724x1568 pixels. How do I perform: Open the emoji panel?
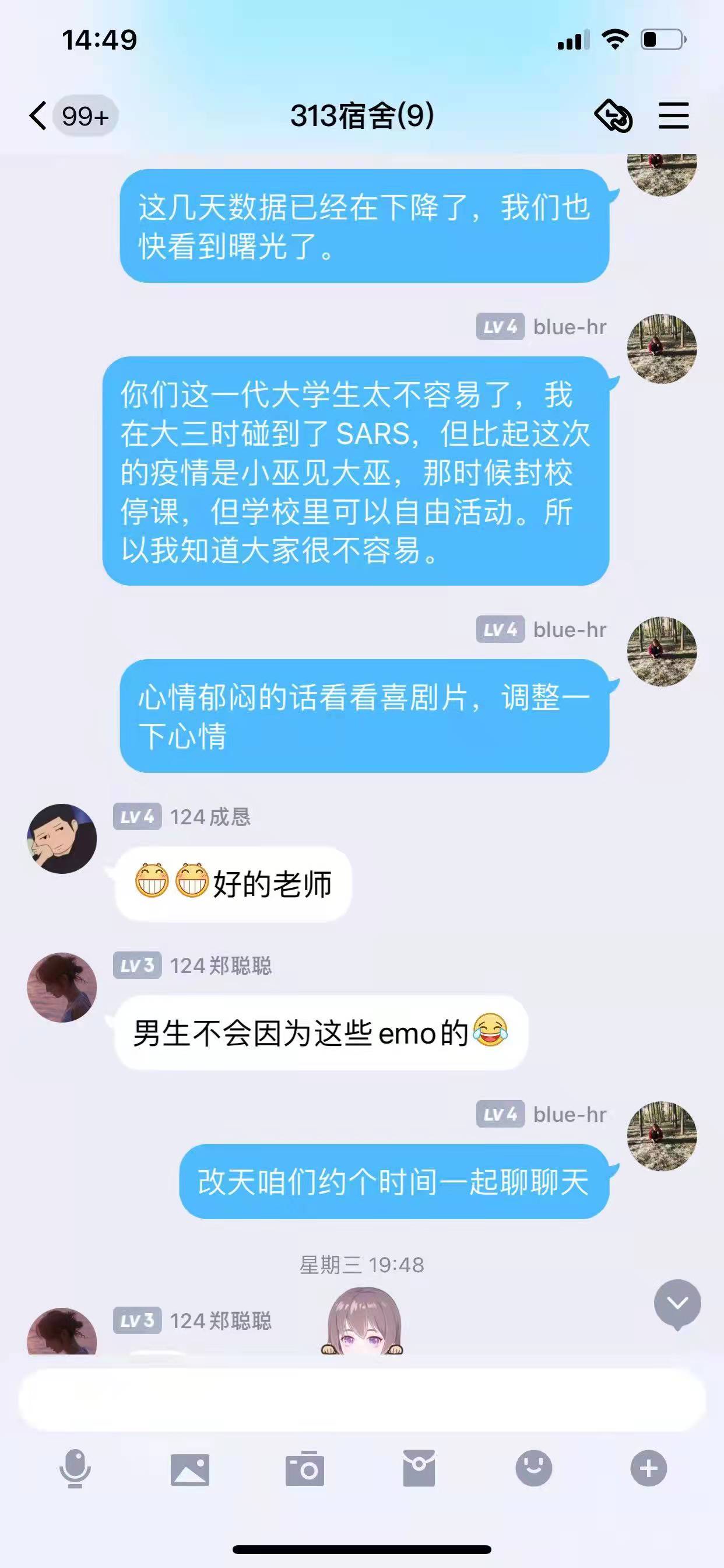click(x=533, y=1468)
